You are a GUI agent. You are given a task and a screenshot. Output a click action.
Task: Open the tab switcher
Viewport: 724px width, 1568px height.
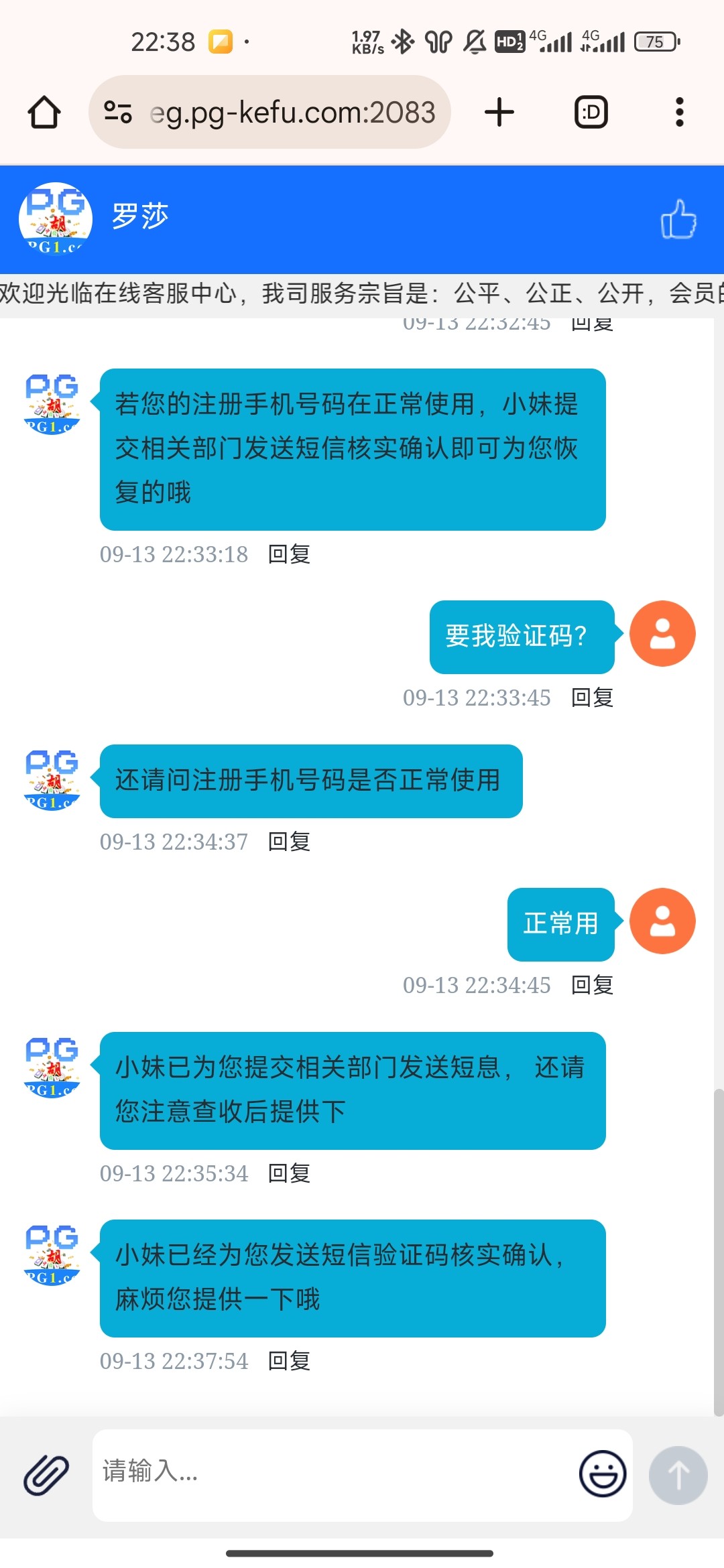pos(591,112)
